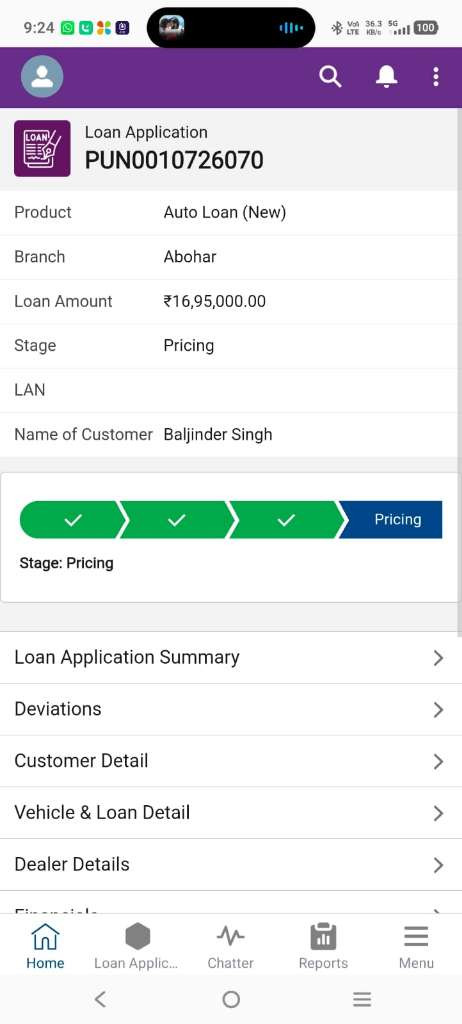This screenshot has width=462, height=1024.
Task: Switch to the Reports tab
Action: point(323,946)
